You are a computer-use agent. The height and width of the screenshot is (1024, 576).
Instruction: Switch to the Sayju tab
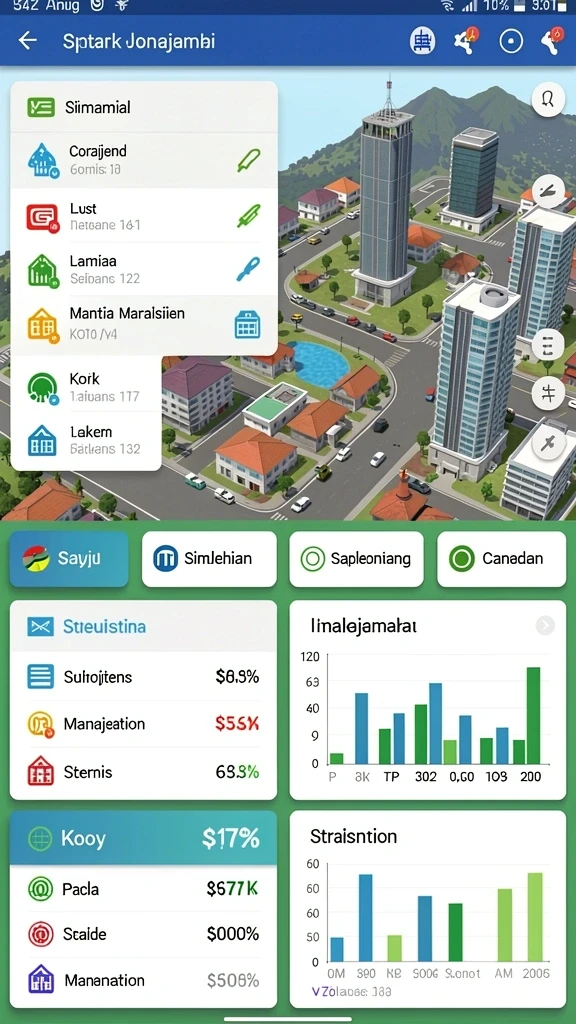tap(69, 559)
